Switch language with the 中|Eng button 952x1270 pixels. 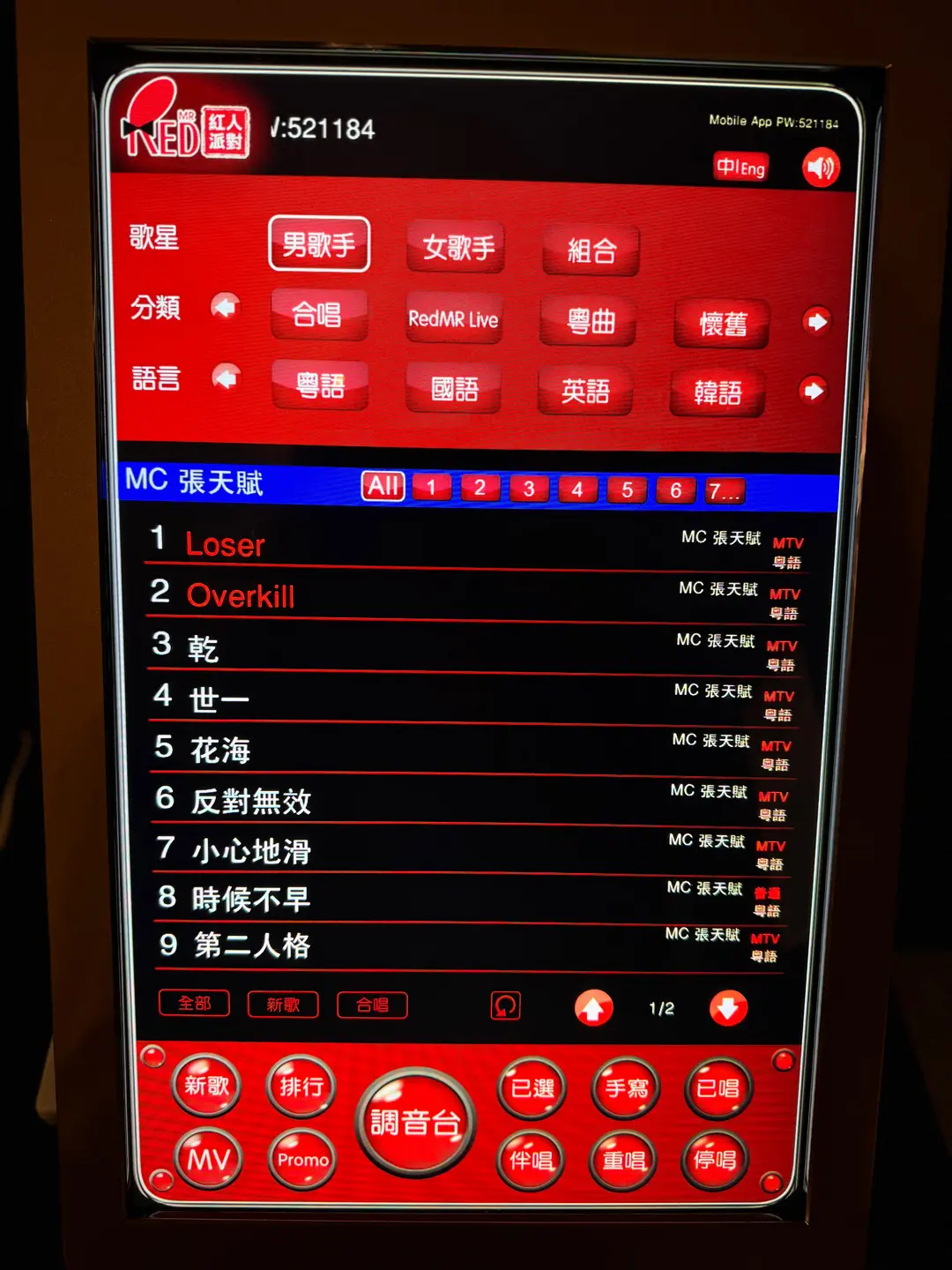pyautogui.click(x=740, y=167)
